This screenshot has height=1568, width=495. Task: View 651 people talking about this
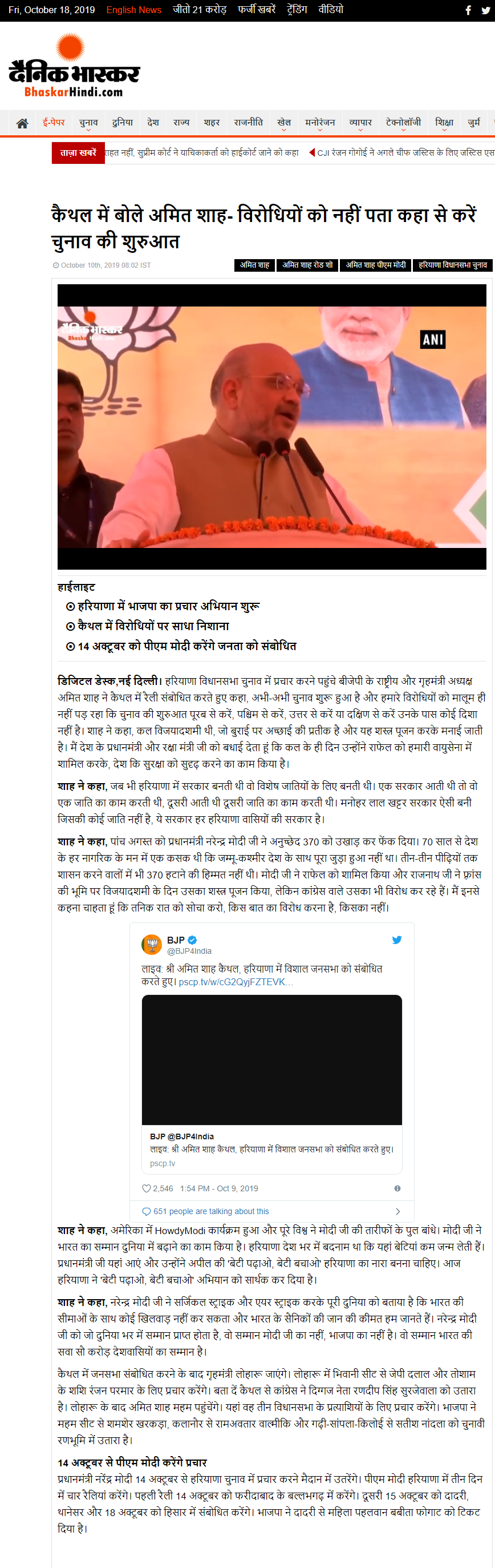click(210, 1211)
